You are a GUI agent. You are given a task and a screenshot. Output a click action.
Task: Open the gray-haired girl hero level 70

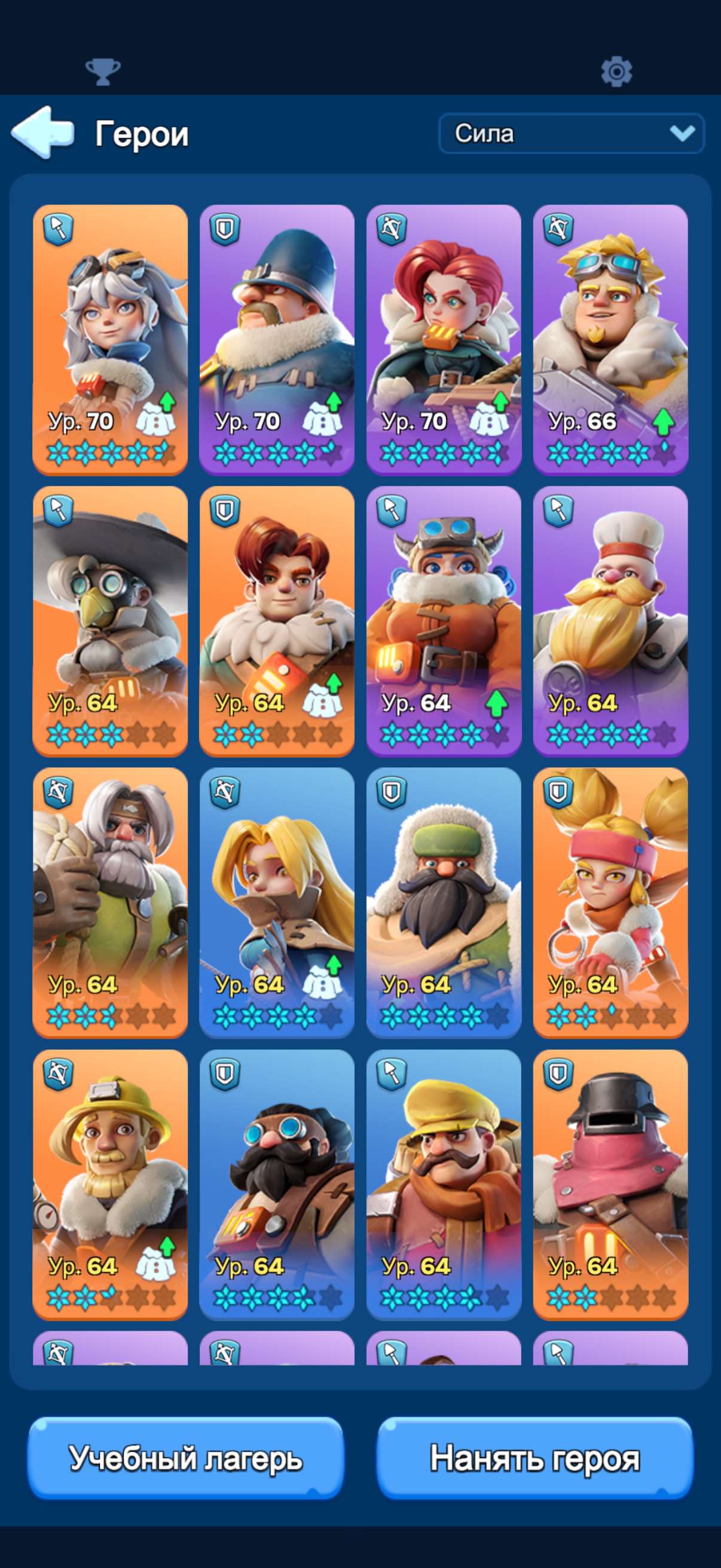(110, 340)
